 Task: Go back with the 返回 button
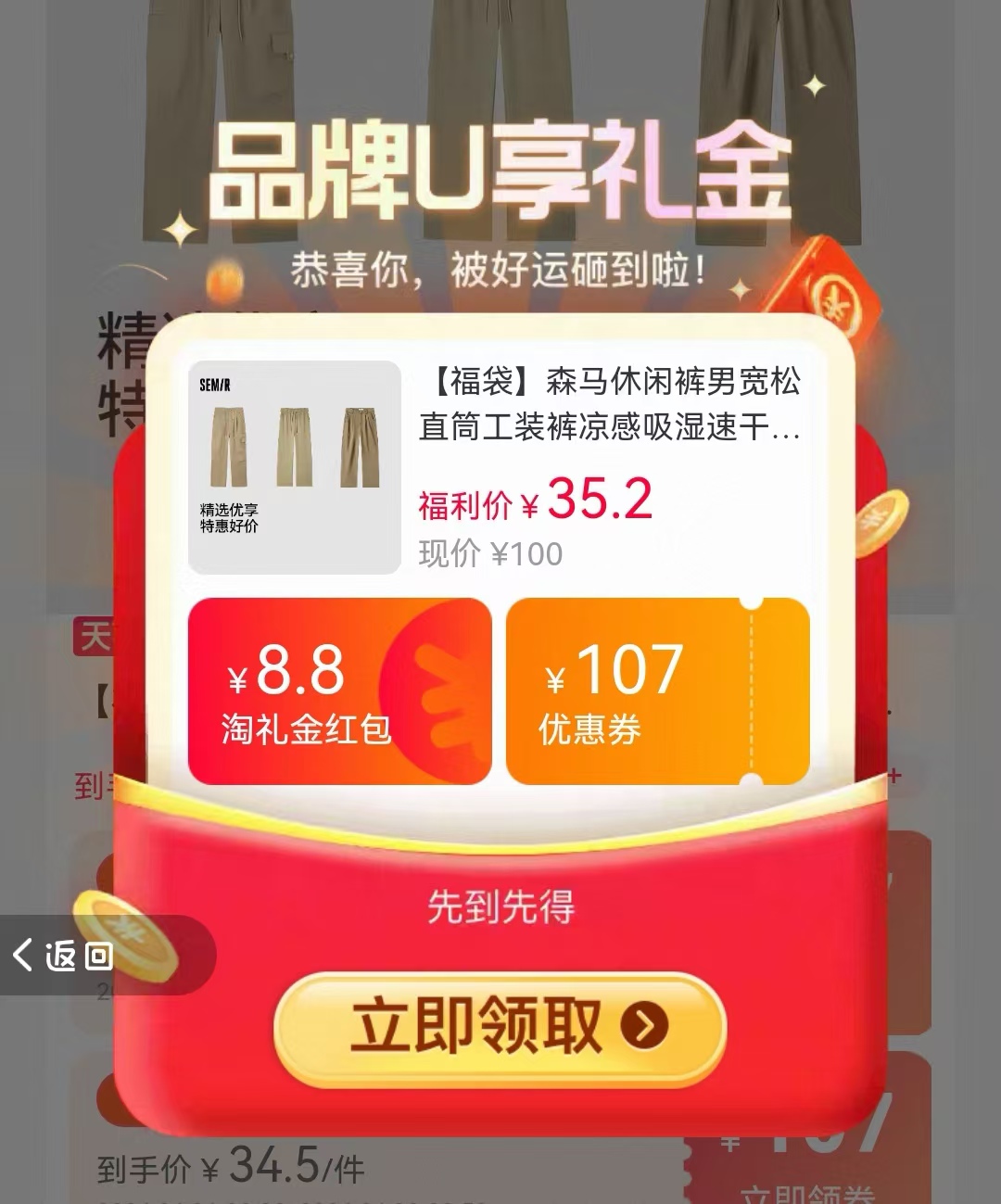65,955
